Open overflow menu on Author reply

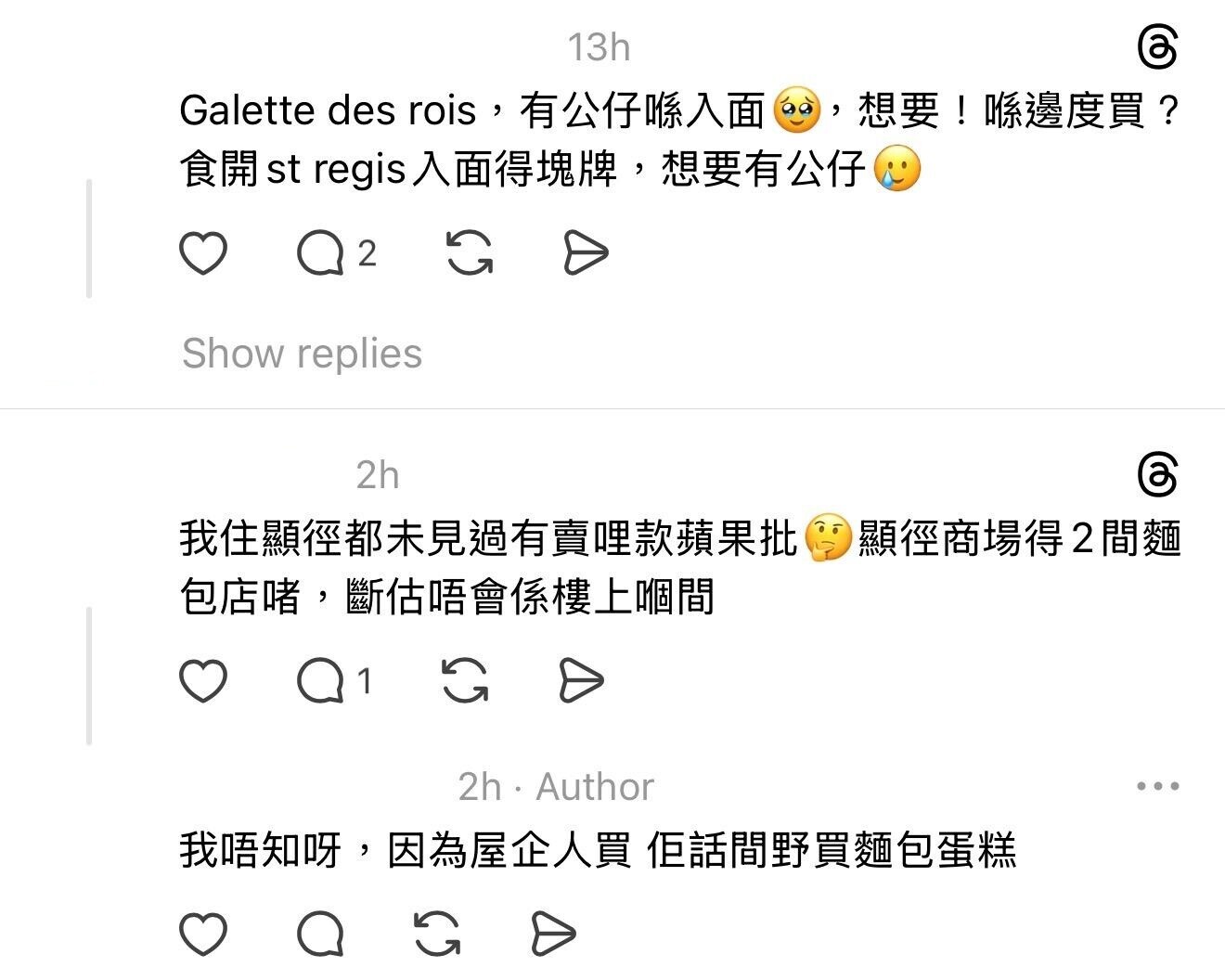point(1157,786)
